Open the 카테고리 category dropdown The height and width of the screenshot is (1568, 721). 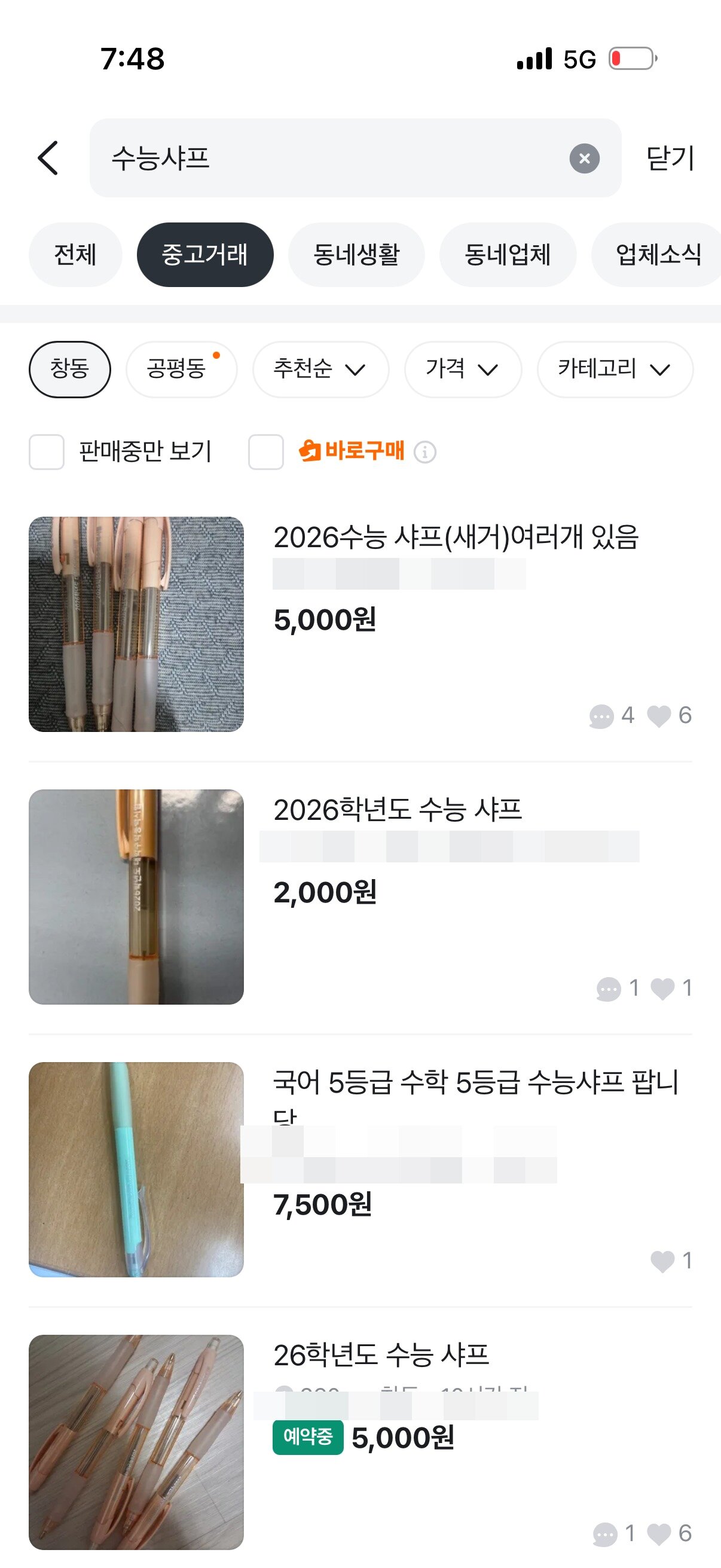tap(613, 370)
